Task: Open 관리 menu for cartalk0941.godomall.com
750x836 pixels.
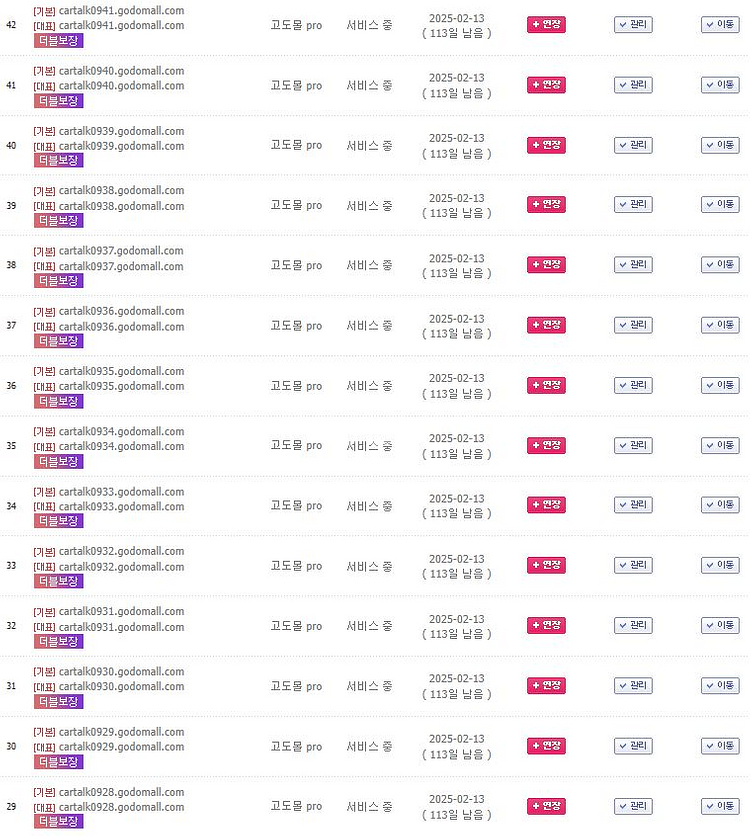Action: tap(633, 24)
